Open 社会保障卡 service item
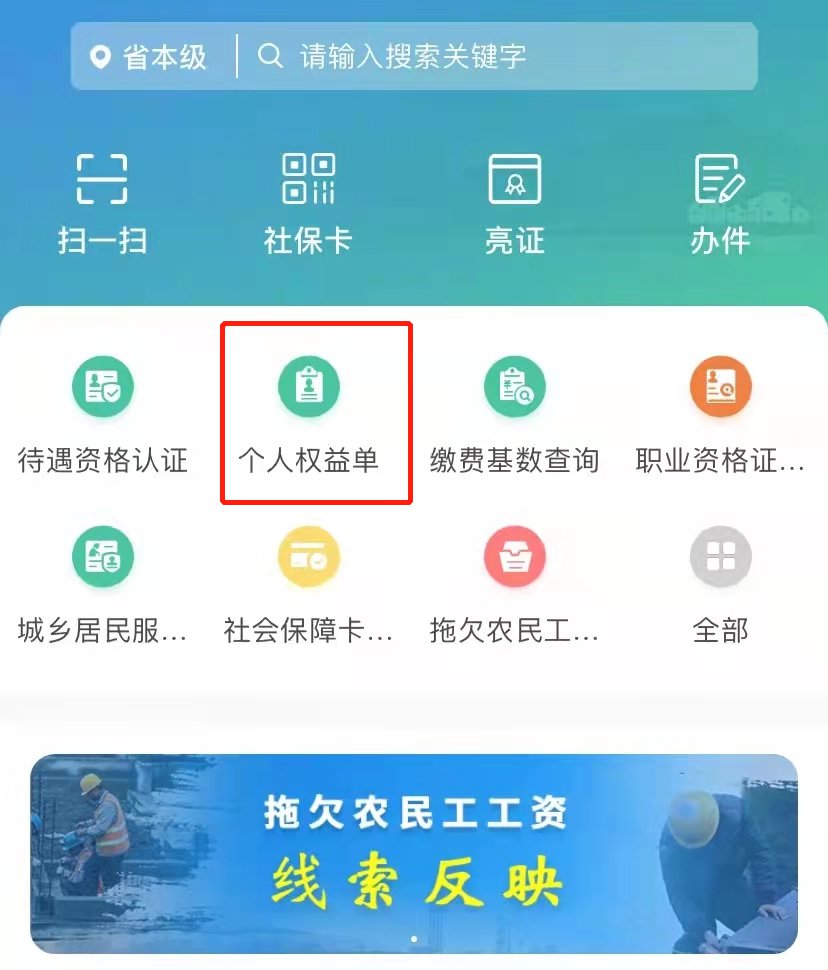 tap(309, 585)
